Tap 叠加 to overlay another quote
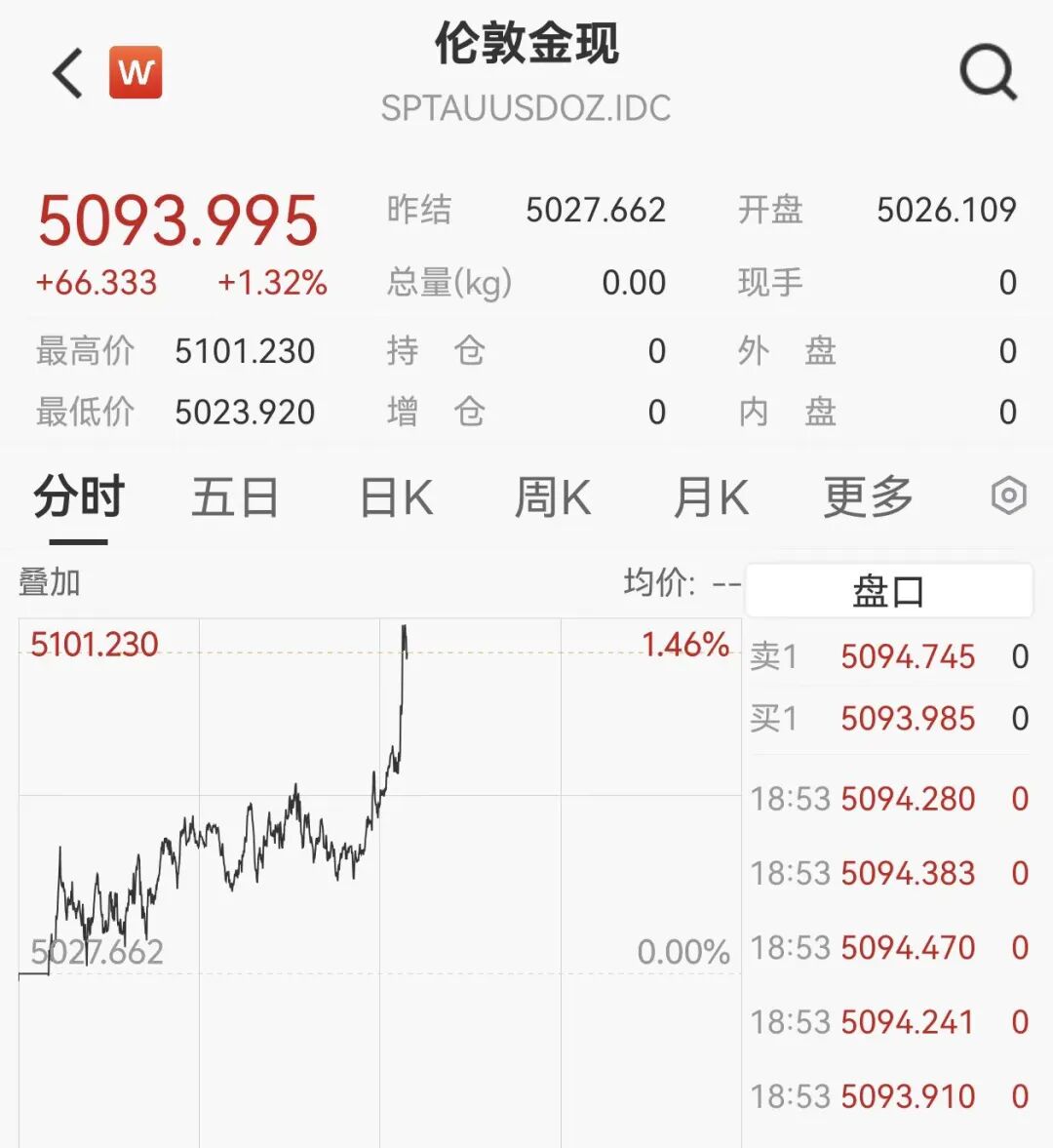 click(x=50, y=583)
